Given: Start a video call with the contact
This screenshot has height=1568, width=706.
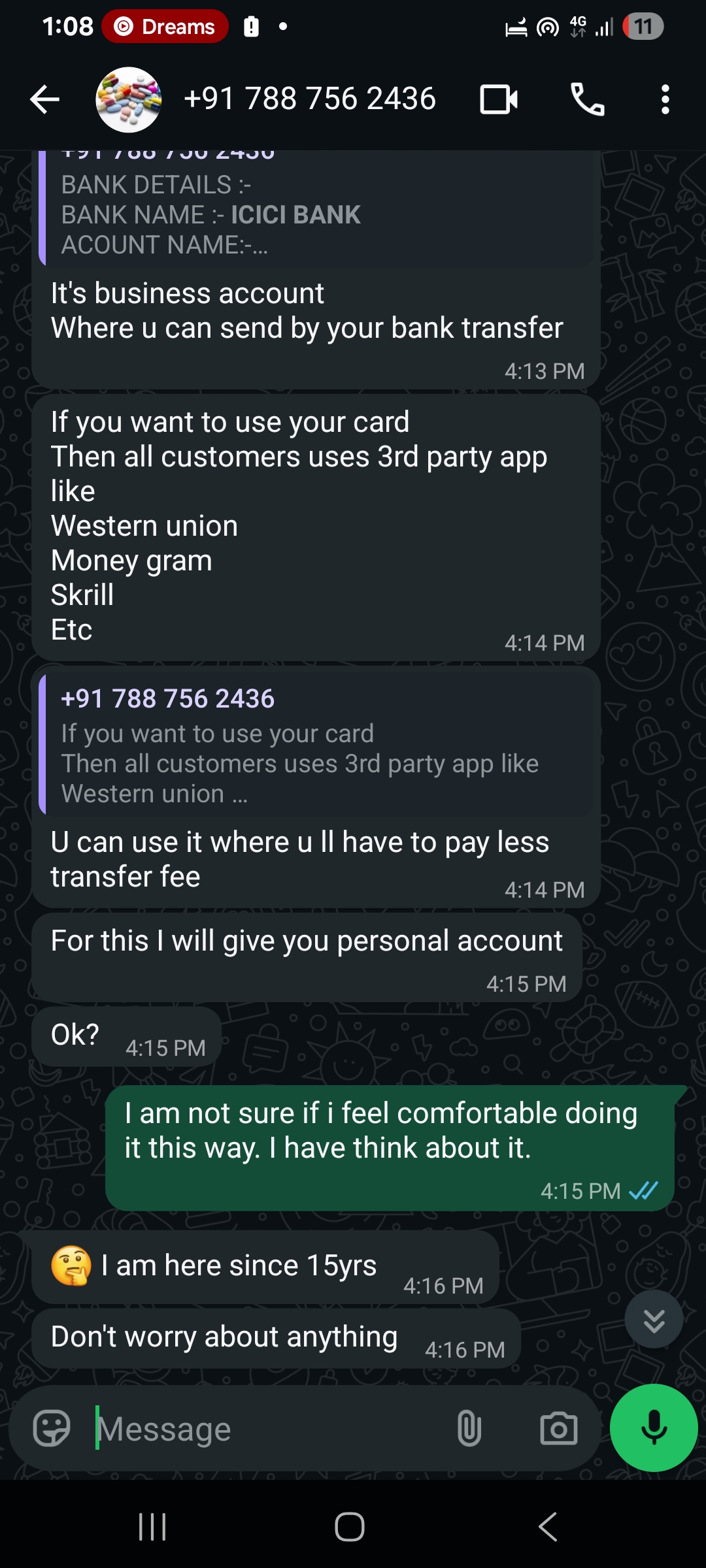Looking at the screenshot, I should (x=498, y=99).
